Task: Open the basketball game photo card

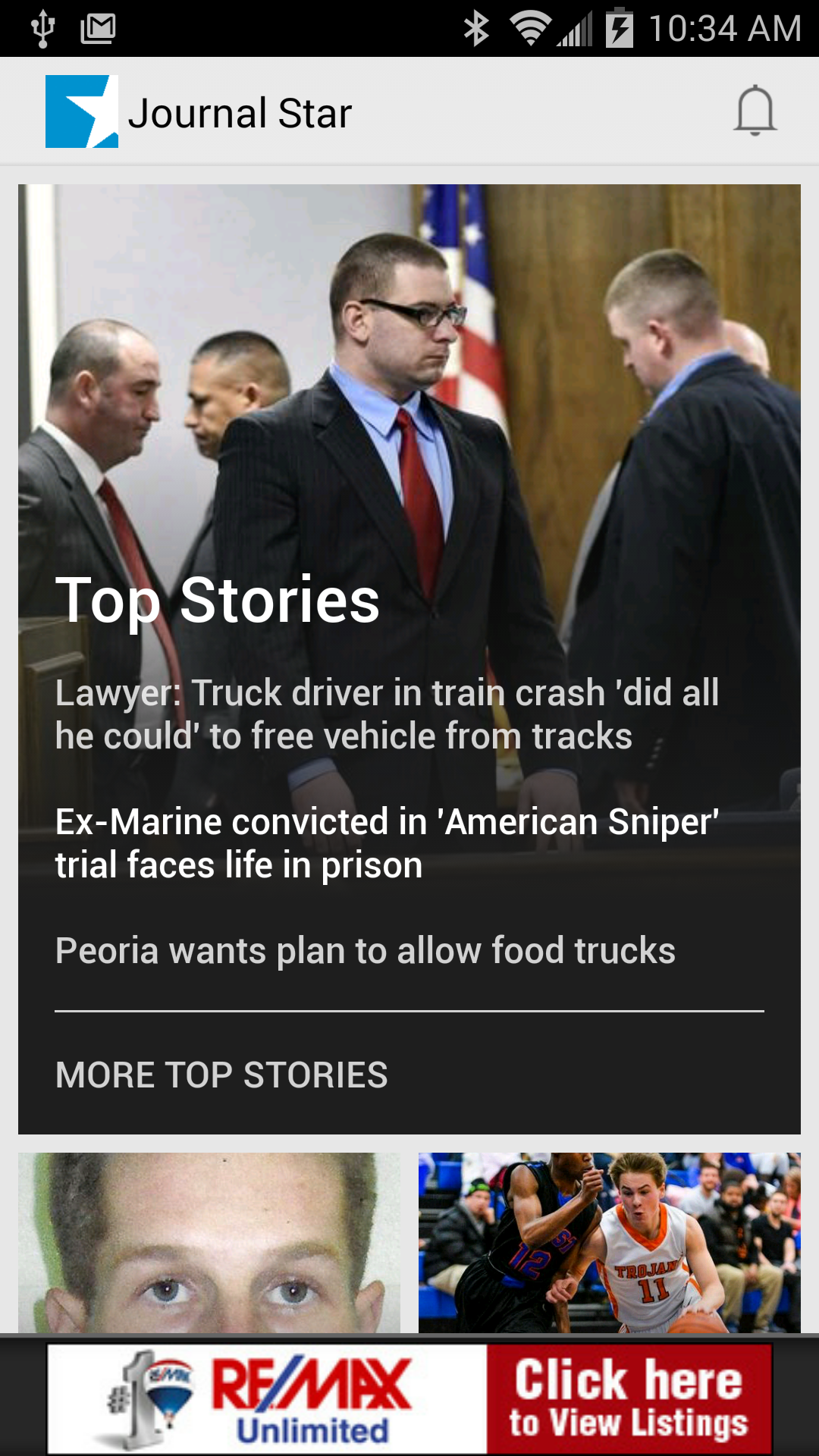Action: click(609, 1242)
